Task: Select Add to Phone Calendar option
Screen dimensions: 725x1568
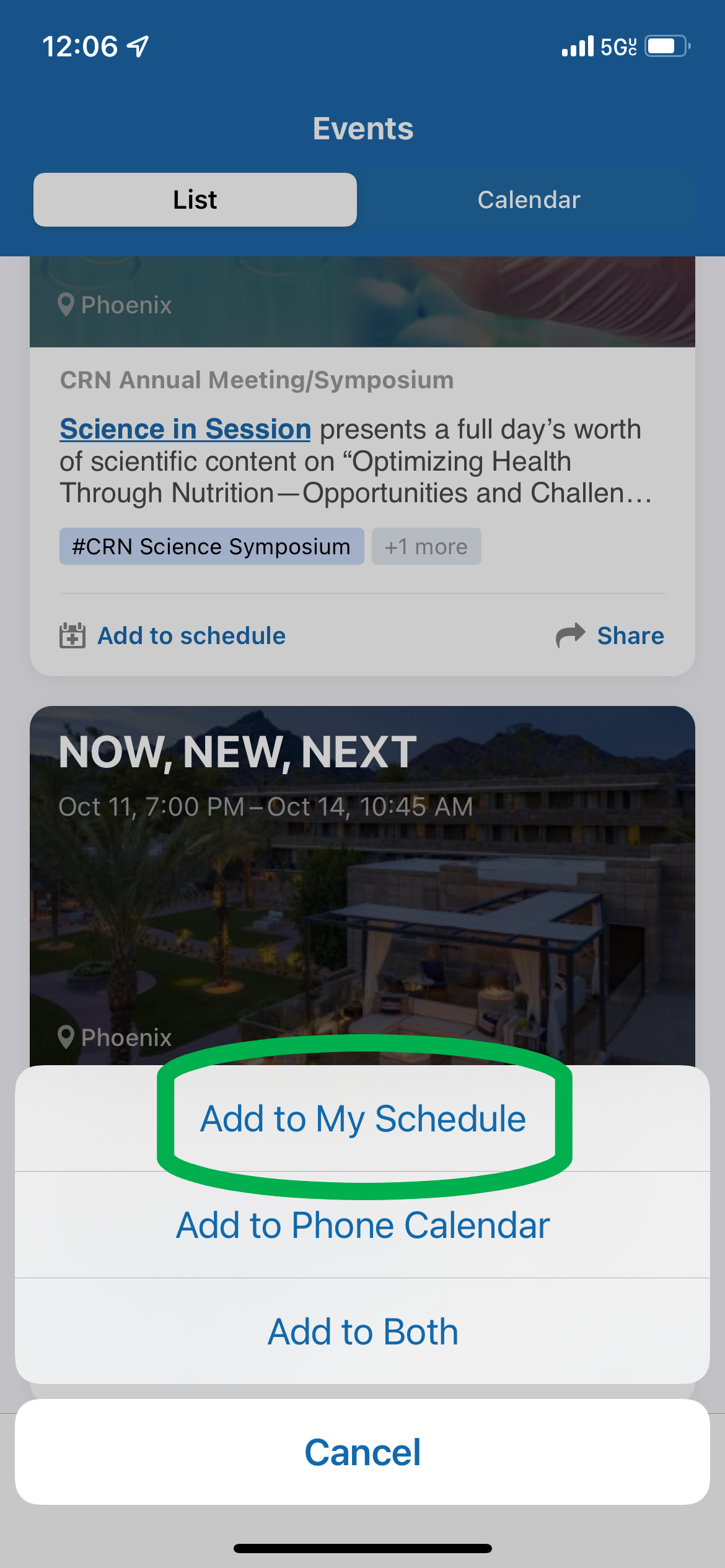Action: tap(362, 1225)
